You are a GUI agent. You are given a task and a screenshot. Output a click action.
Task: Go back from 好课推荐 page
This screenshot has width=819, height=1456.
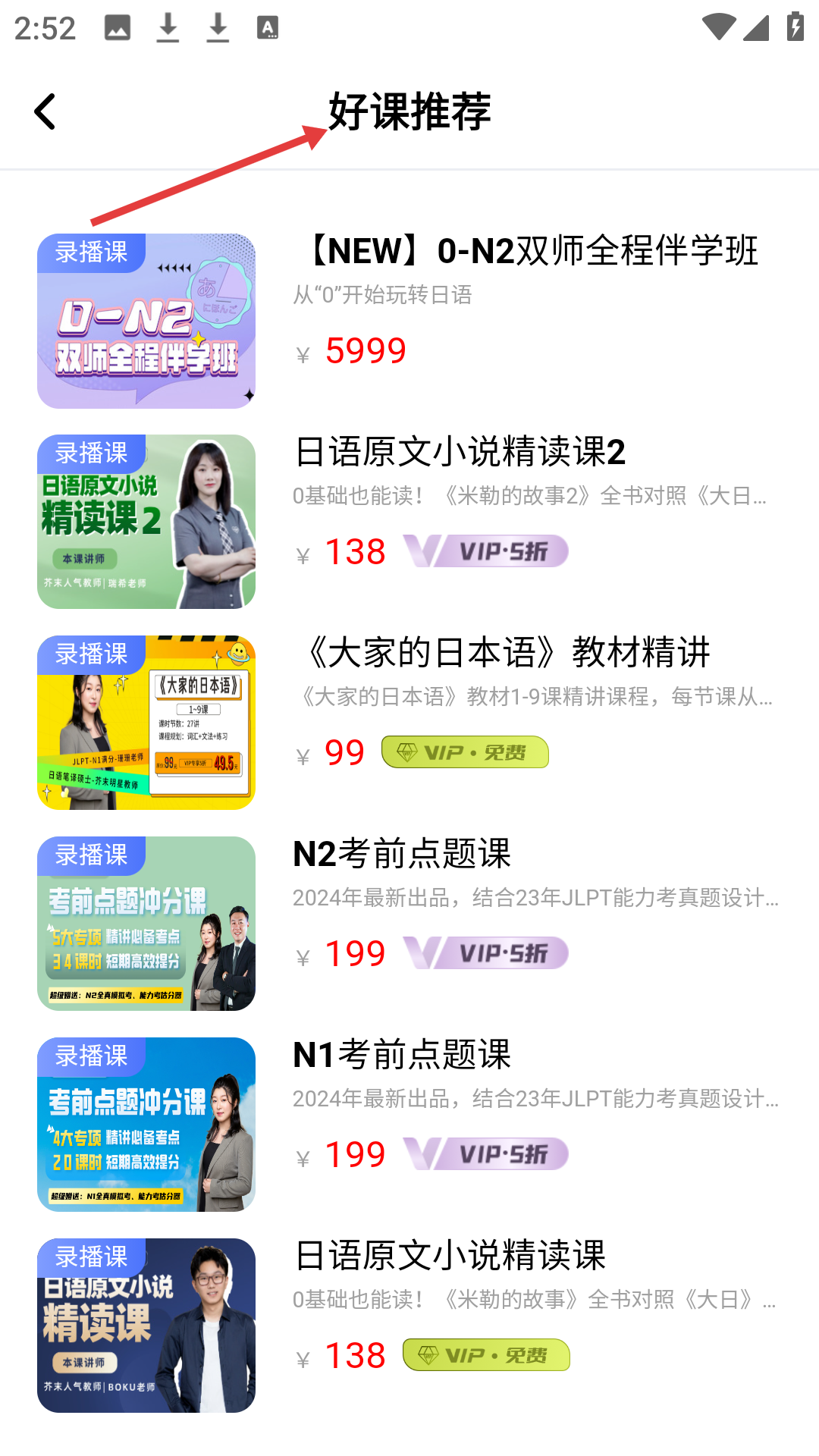[x=45, y=112]
